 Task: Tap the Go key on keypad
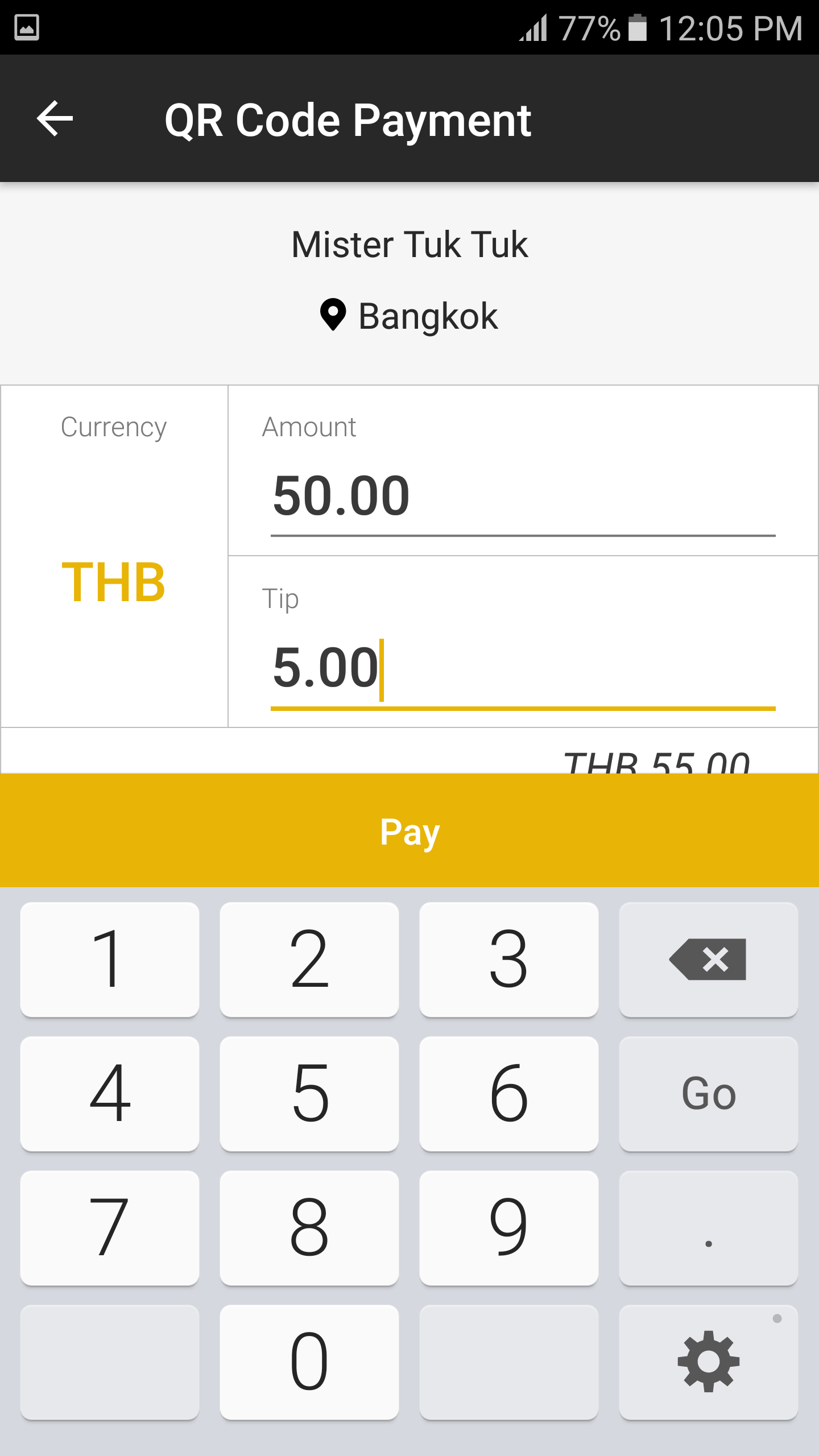pos(708,1094)
